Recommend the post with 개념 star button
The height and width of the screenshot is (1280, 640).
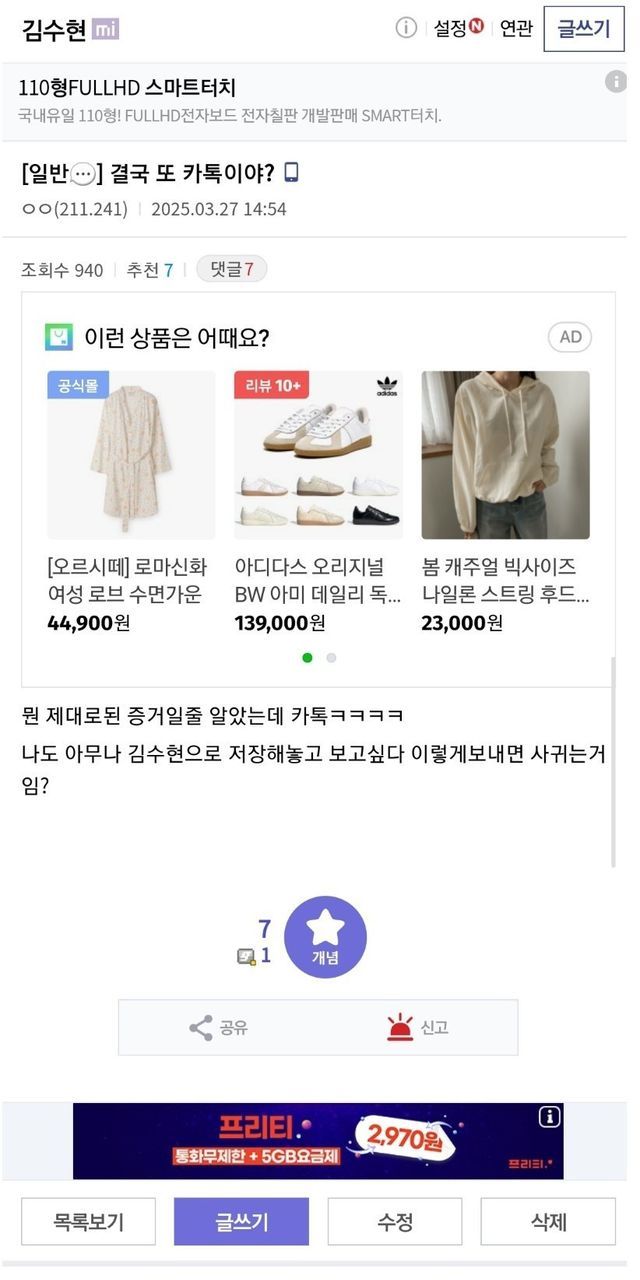(x=325, y=936)
